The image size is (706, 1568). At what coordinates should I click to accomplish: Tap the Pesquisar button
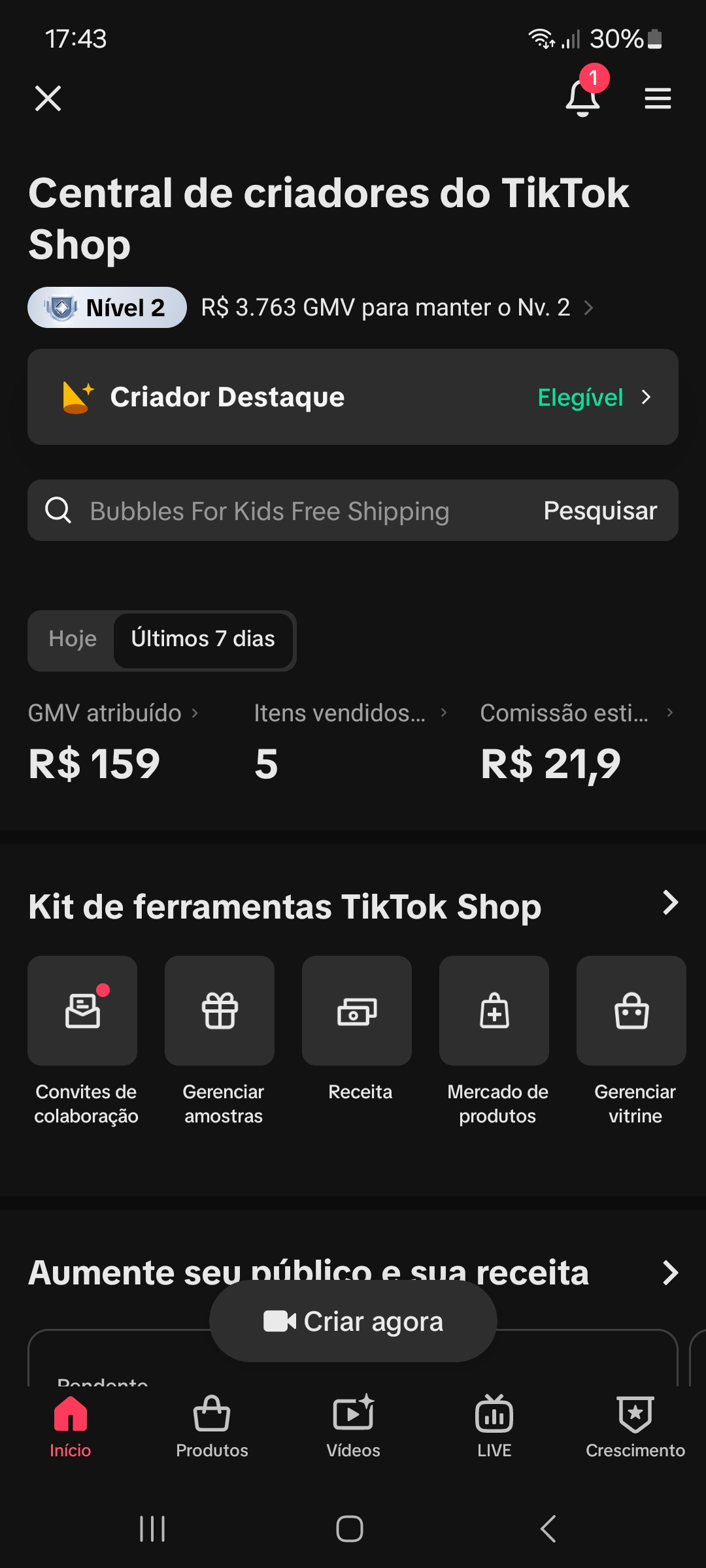(600, 511)
